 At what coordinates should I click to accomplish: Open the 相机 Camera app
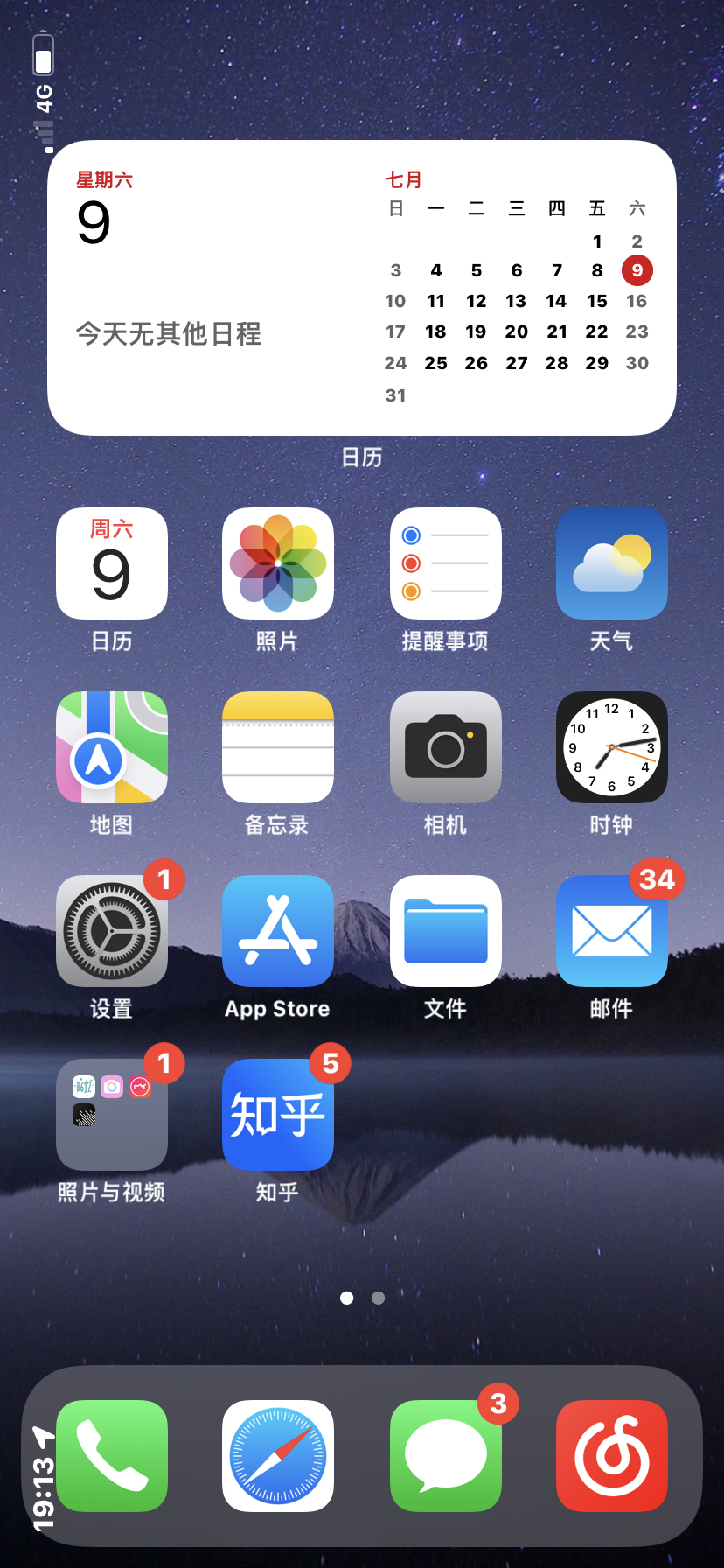[x=445, y=748]
